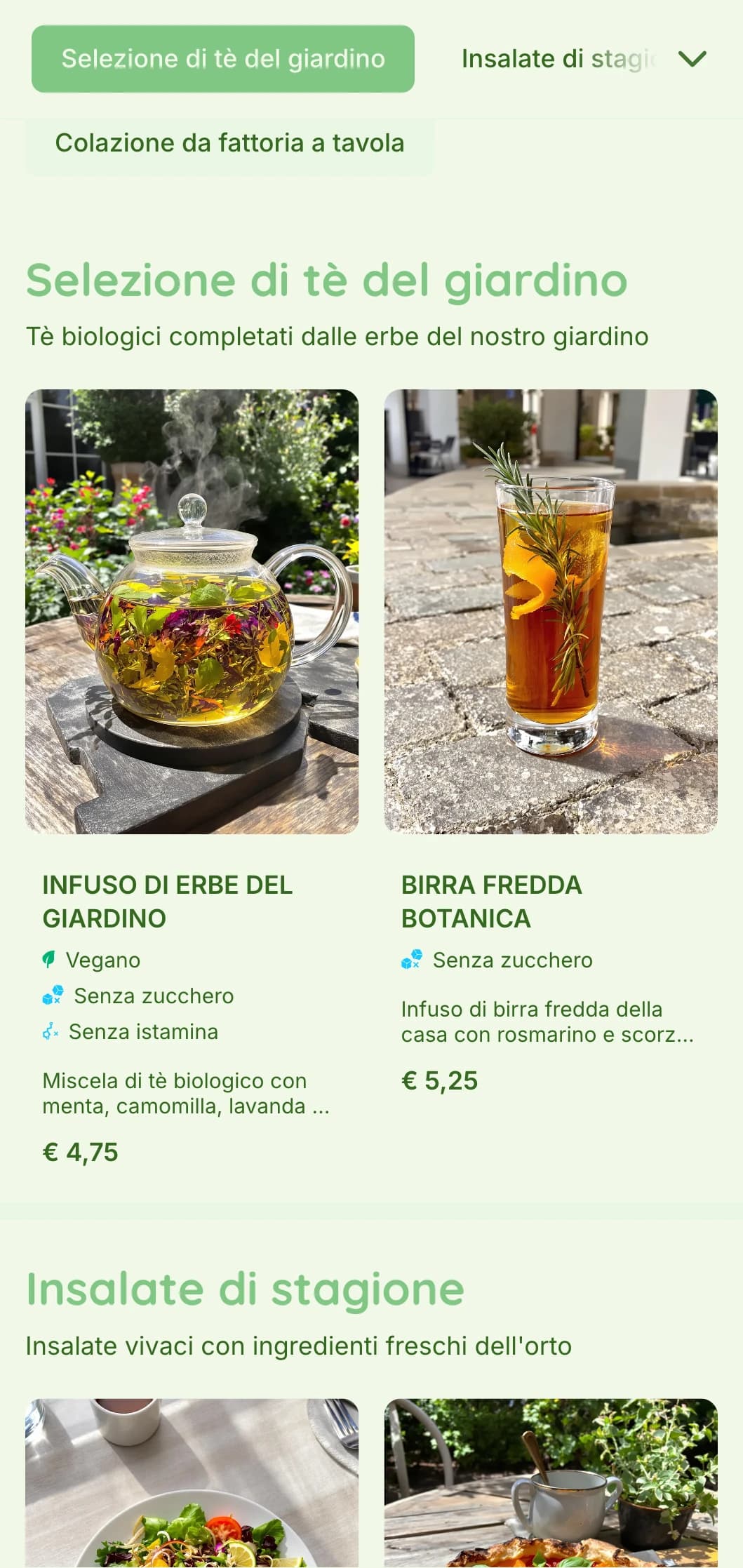Click the Senza zucchero icon on Birra Fredda
Viewport: 743px width, 1568px height.
(x=411, y=959)
